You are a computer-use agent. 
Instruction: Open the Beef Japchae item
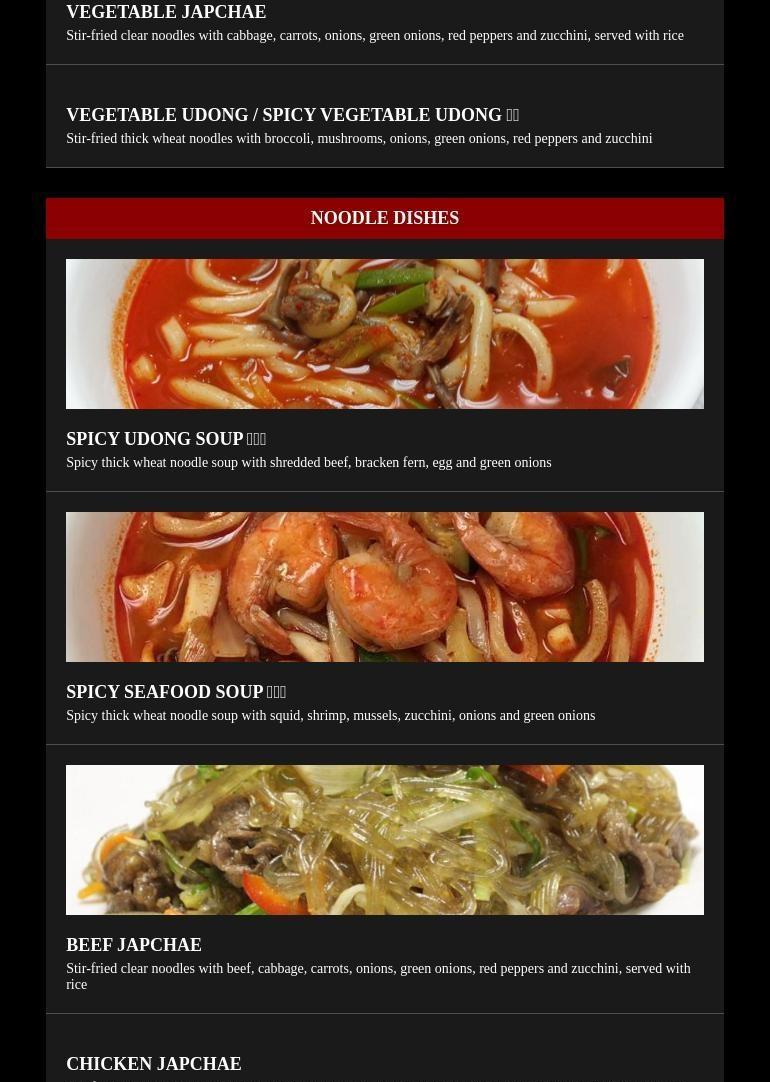pyautogui.click(x=134, y=945)
